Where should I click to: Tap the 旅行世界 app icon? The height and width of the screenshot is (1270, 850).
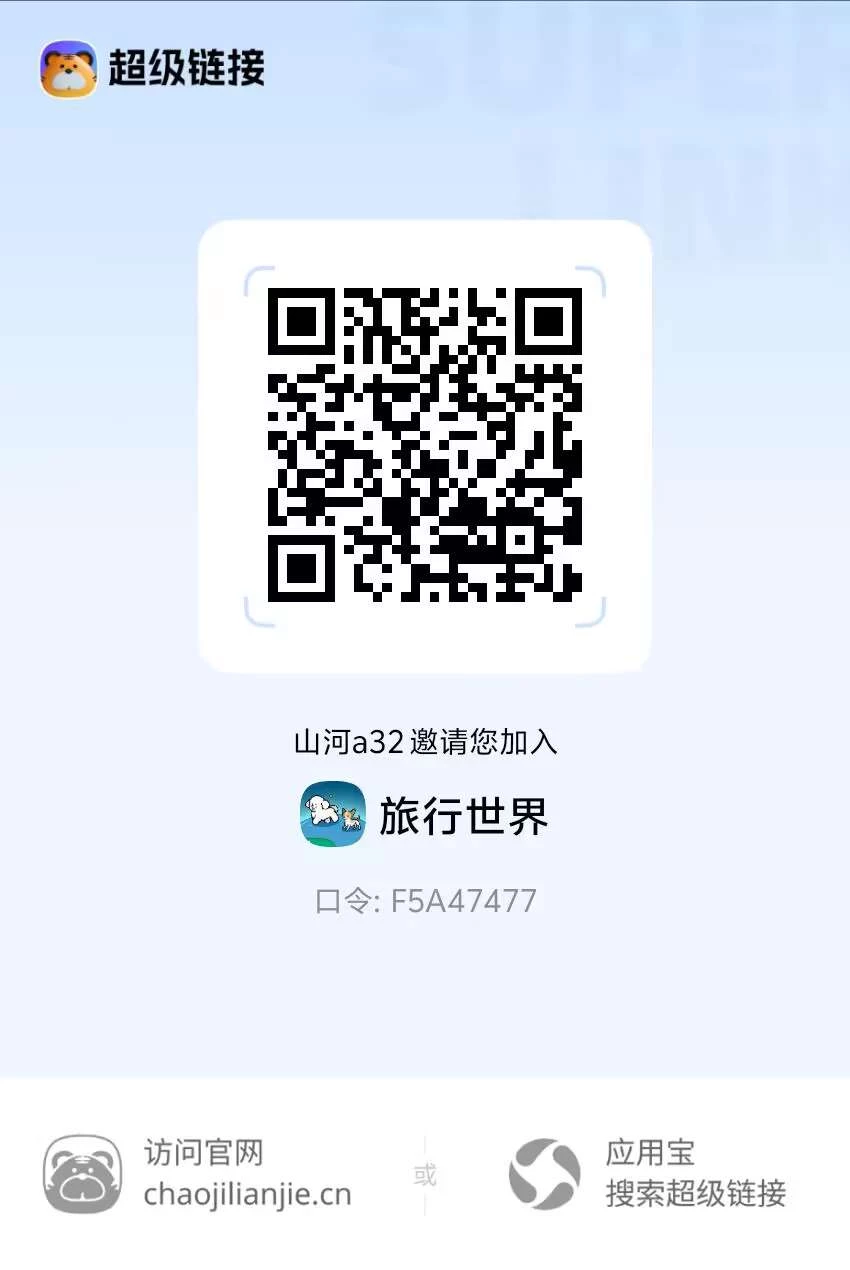click(x=333, y=815)
